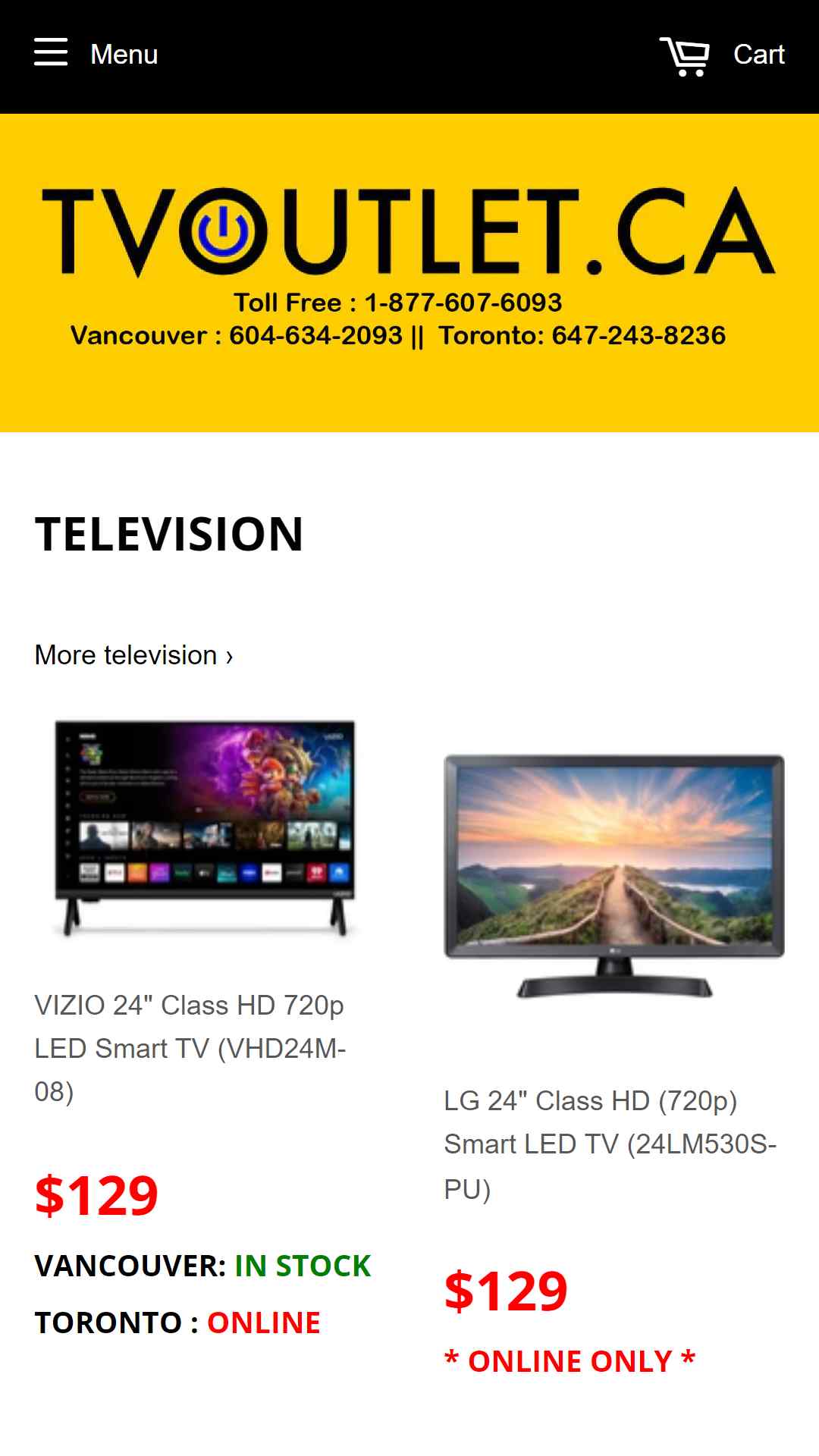Tap the VIZIO 24" Class HD 720p title

pyautogui.click(x=190, y=1048)
